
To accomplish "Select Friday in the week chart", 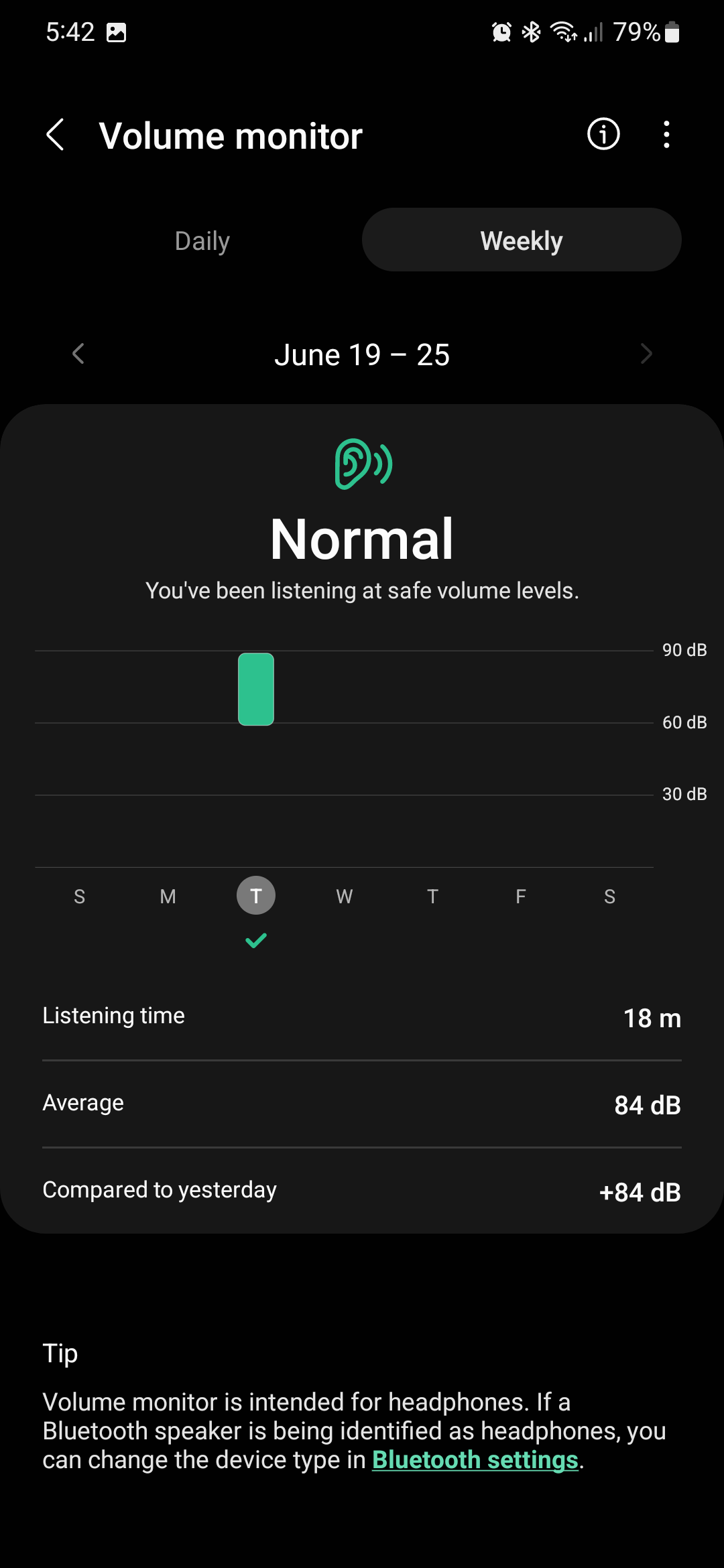I will click(521, 896).
